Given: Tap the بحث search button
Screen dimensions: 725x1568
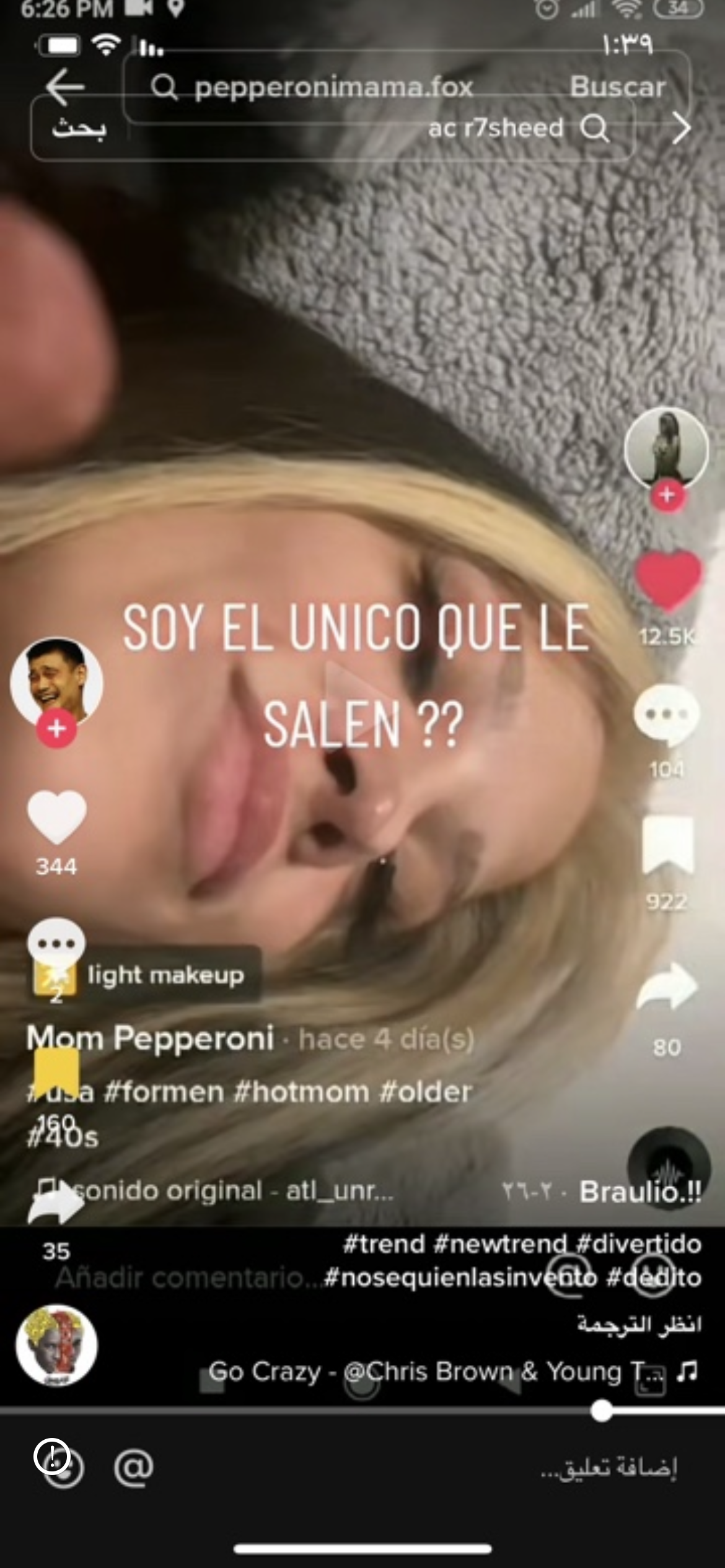Looking at the screenshot, I should [x=78, y=129].
